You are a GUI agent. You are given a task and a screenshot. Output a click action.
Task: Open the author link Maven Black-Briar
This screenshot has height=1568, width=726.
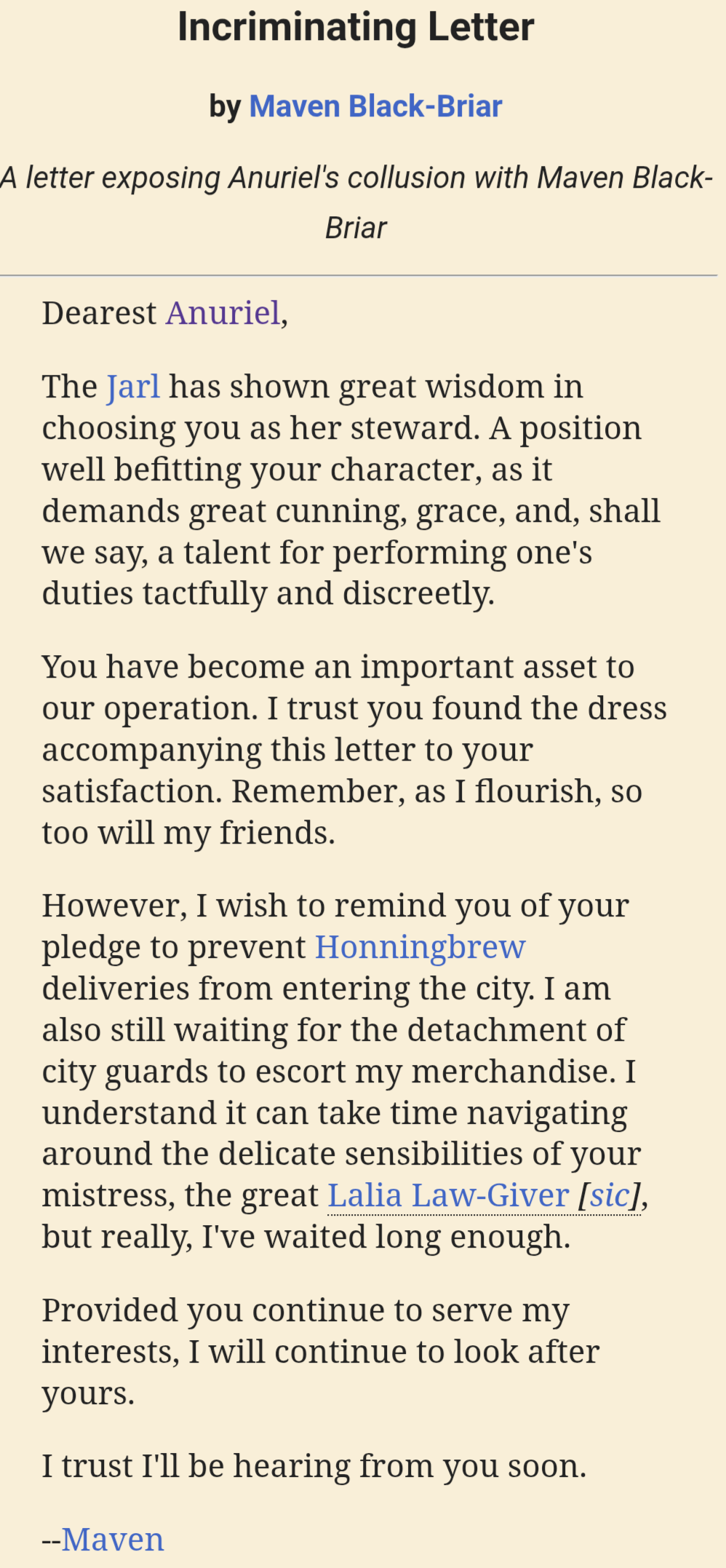coord(375,106)
